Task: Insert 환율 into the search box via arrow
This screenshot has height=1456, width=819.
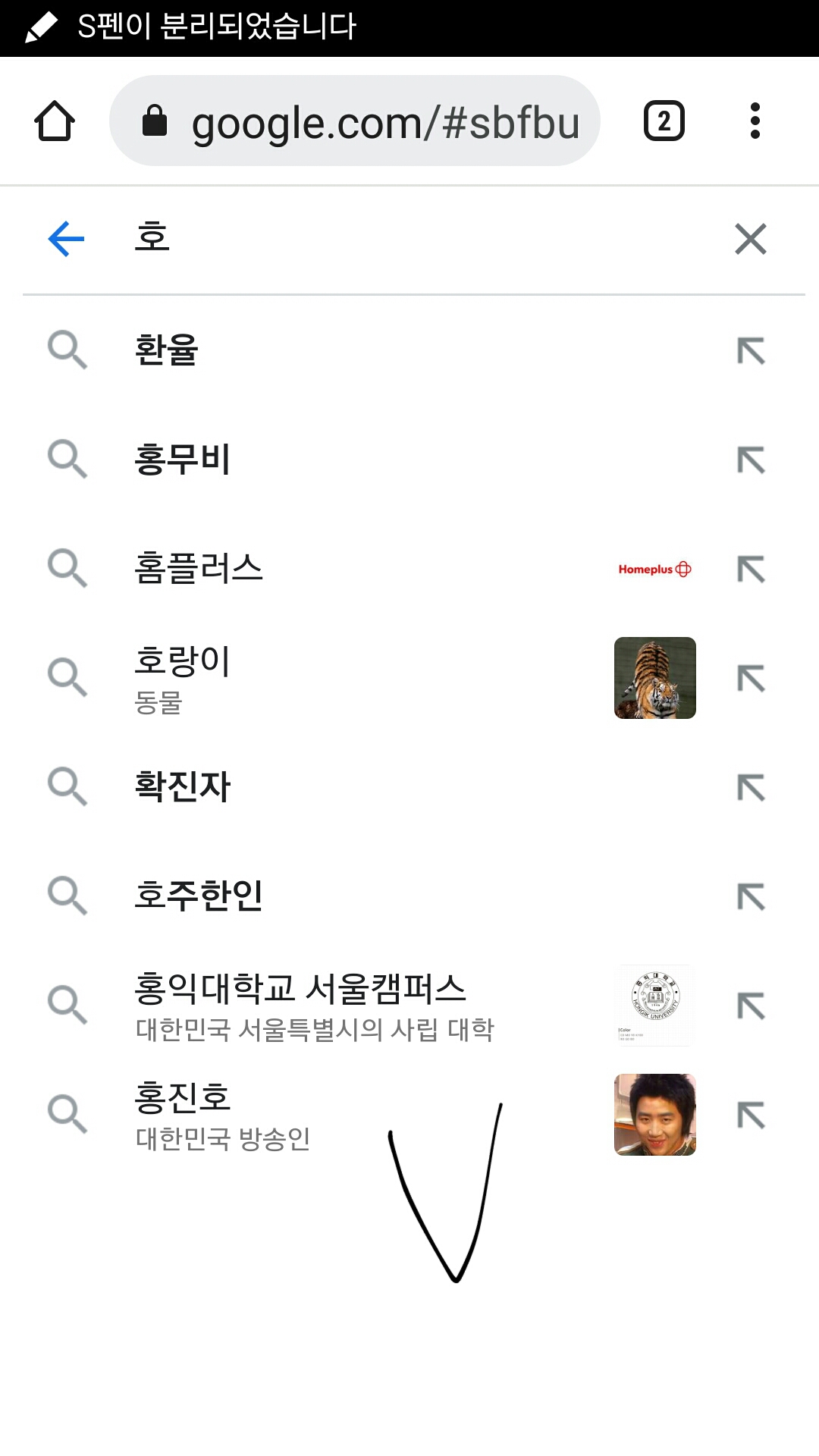Action: tap(751, 351)
